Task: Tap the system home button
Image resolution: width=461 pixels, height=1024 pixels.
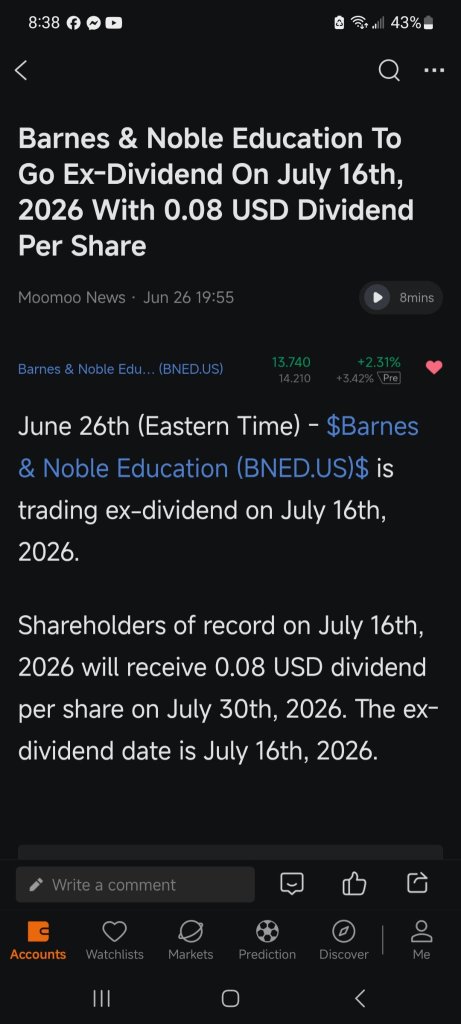Action: (x=230, y=998)
